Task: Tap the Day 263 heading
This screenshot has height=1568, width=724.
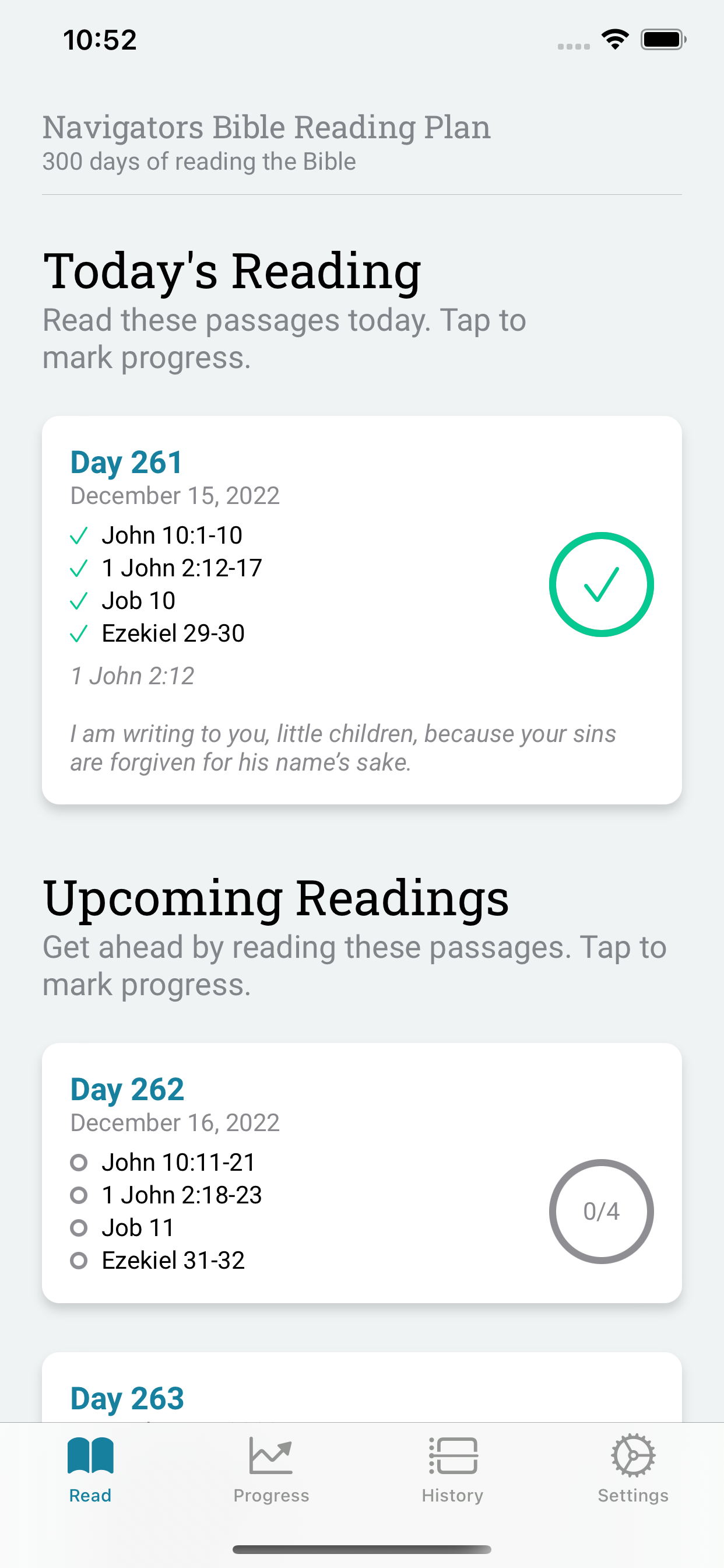Action: coord(126,1398)
